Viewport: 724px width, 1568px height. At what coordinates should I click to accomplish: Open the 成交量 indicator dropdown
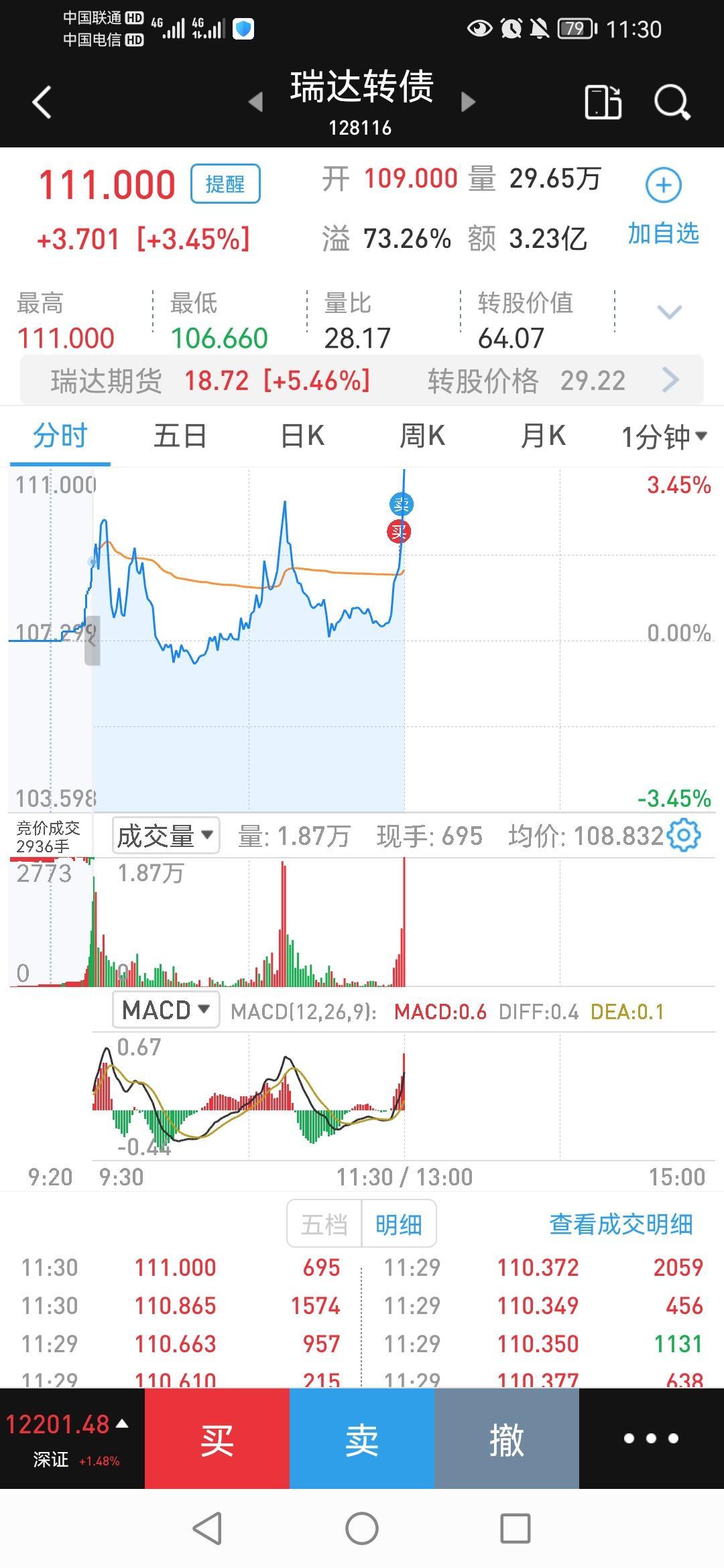(x=166, y=836)
